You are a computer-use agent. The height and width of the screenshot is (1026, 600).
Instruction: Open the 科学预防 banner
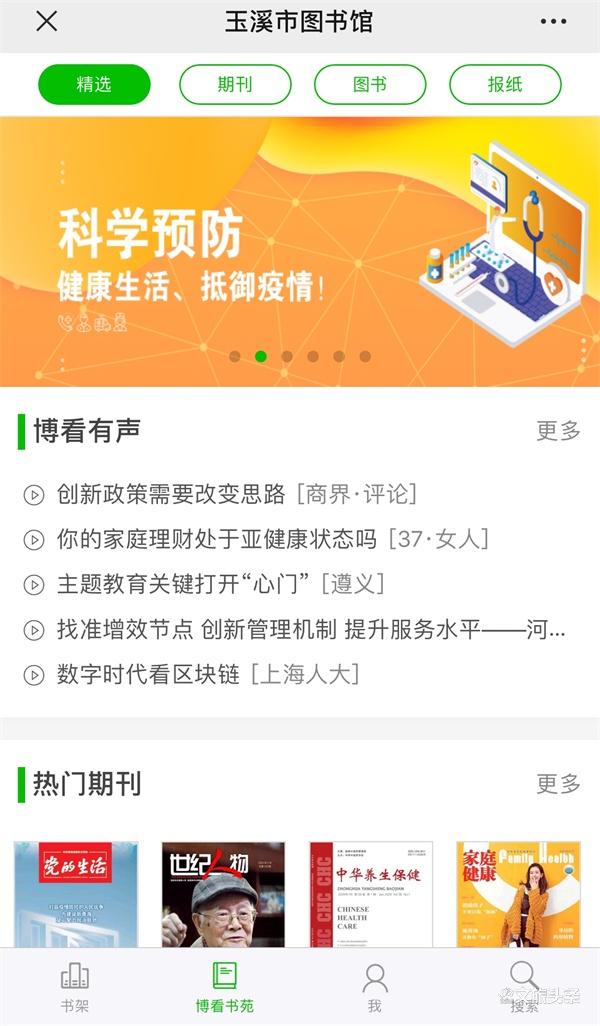pyautogui.click(x=300, y=250)
